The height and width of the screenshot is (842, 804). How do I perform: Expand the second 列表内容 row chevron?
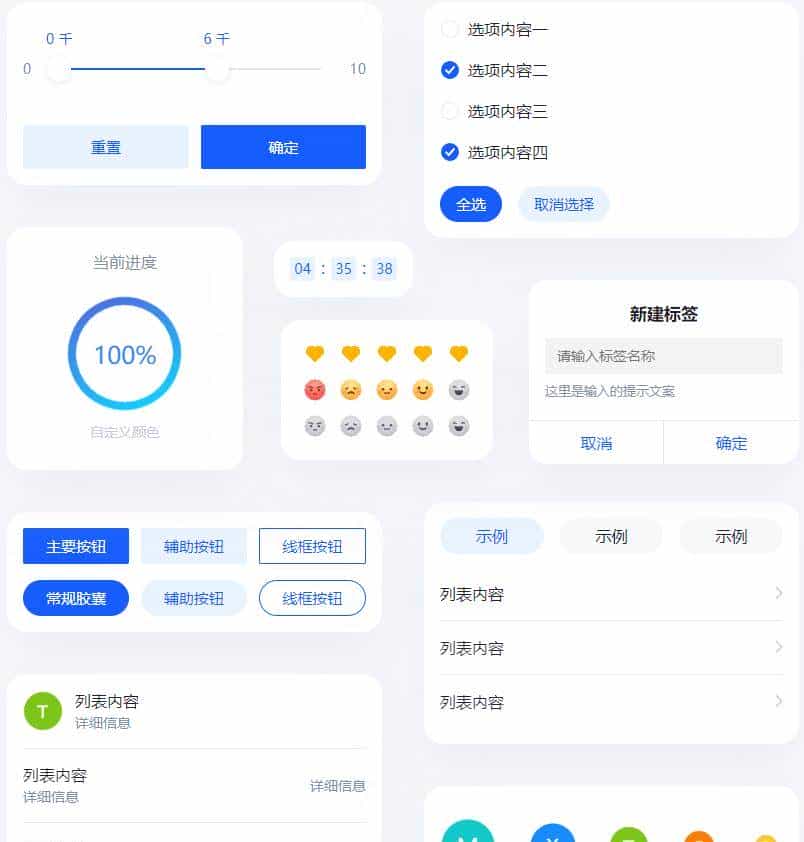[x=779, y=647]
